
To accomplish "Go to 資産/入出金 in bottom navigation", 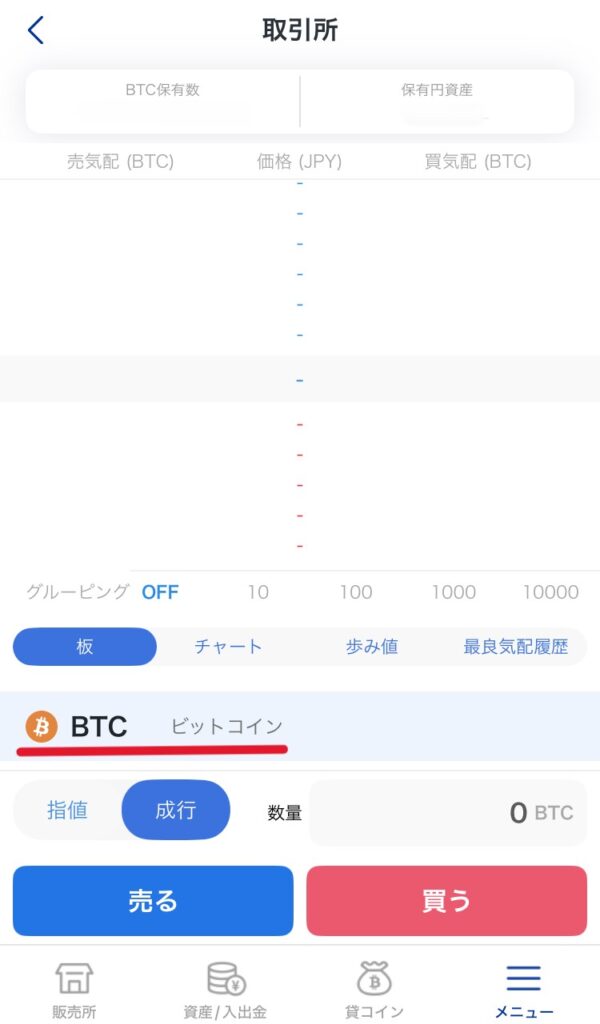I will 225,989.
